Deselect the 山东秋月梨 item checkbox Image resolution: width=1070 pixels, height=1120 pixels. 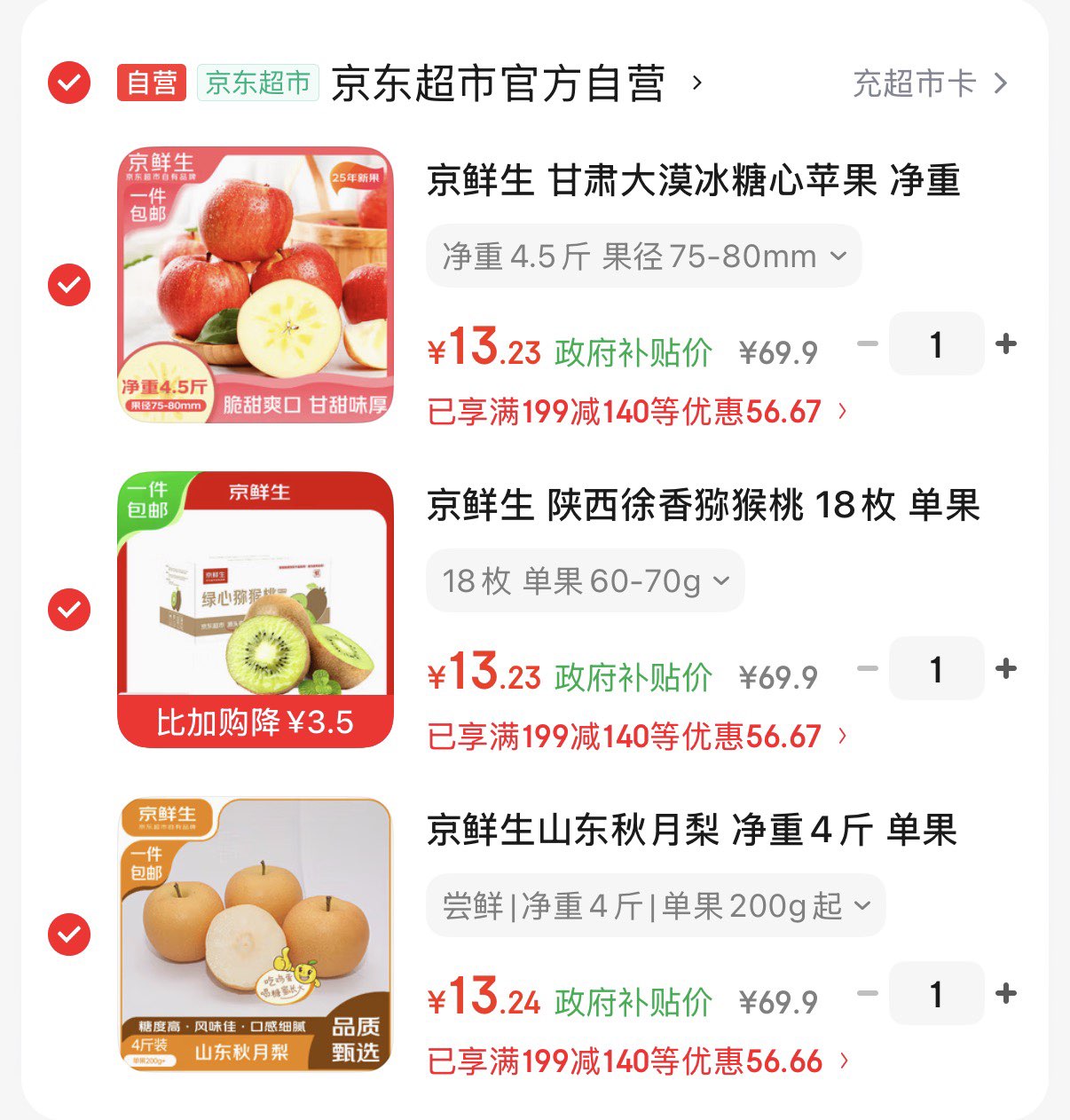(69, 935)
